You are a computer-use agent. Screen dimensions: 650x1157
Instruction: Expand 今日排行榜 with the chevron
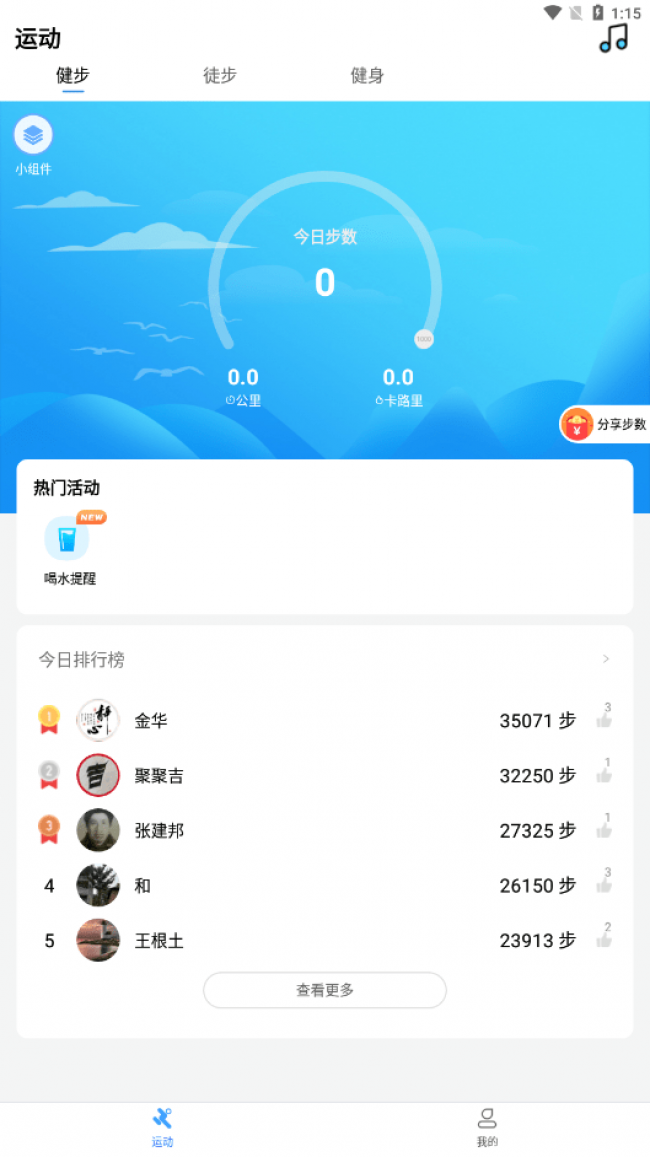click(605, 659)
